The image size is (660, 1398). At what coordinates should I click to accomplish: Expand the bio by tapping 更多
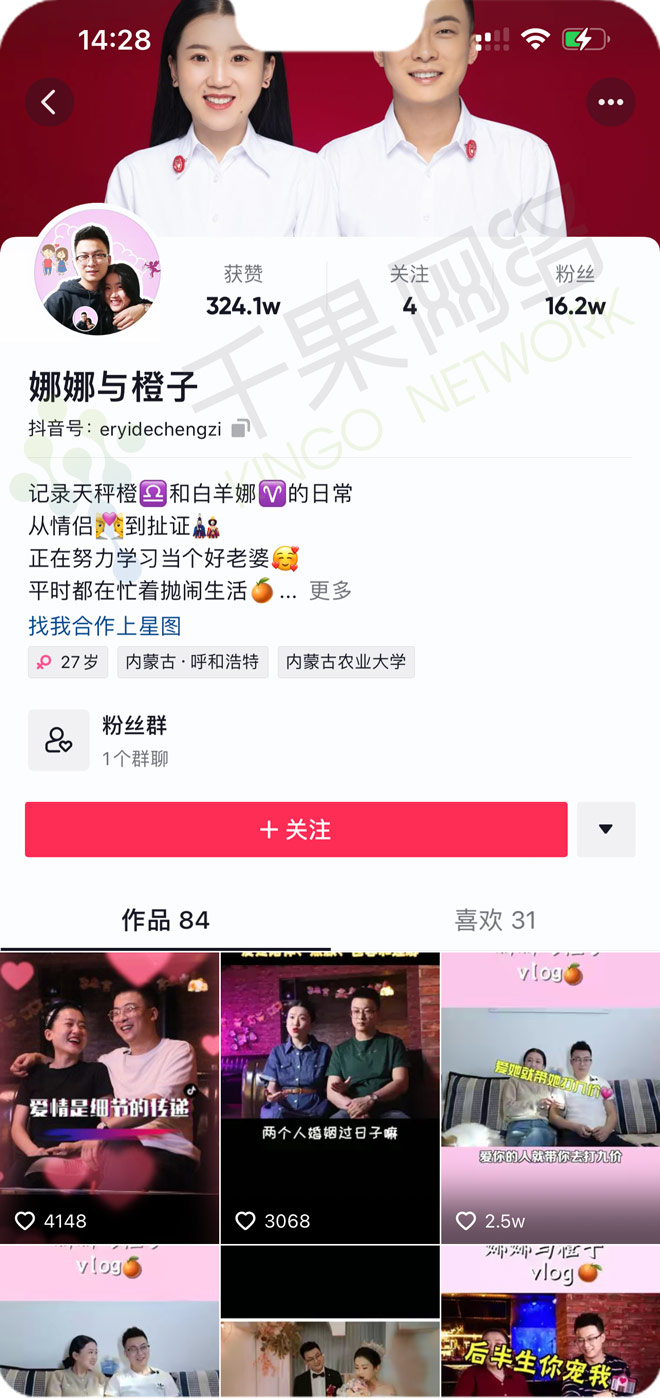pos(330,591)
